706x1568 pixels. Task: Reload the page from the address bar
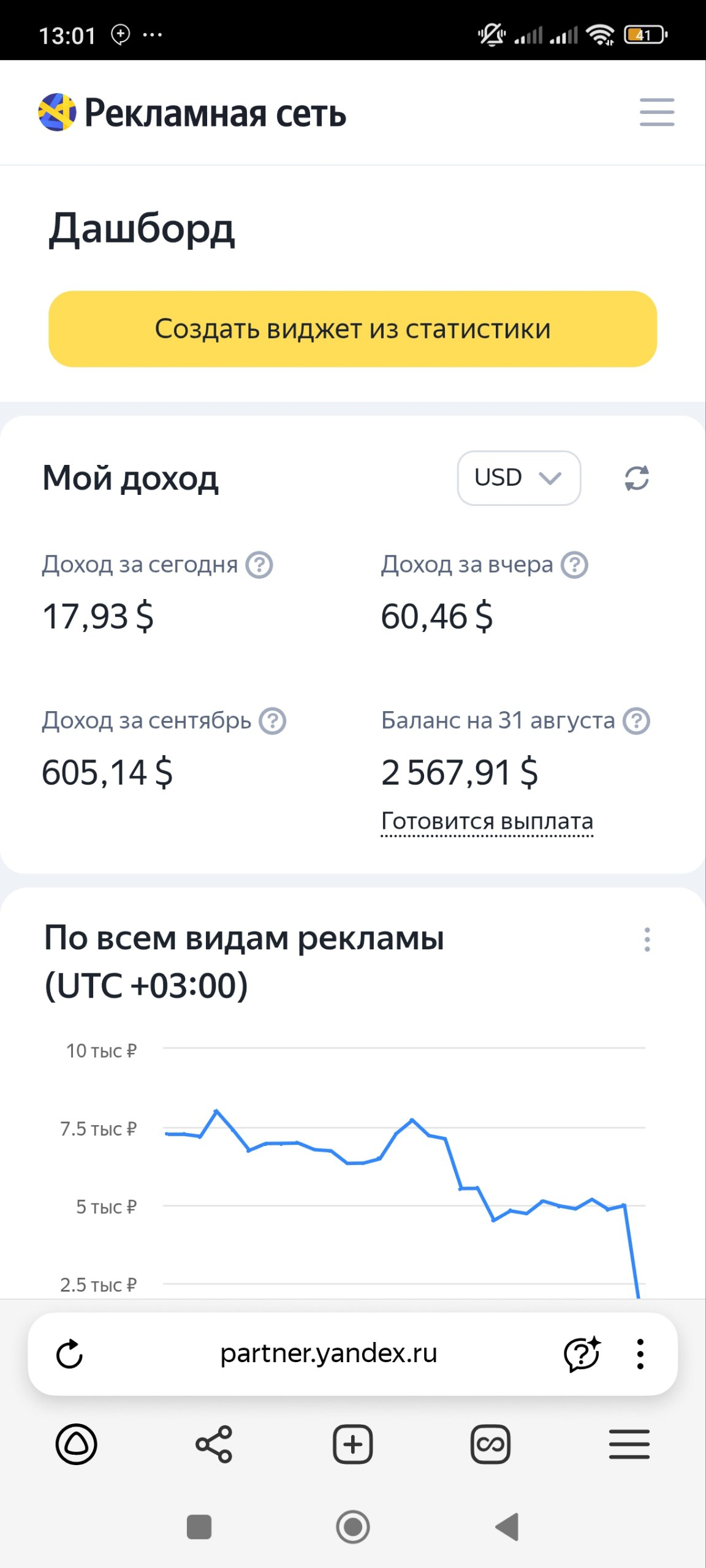69,1354
